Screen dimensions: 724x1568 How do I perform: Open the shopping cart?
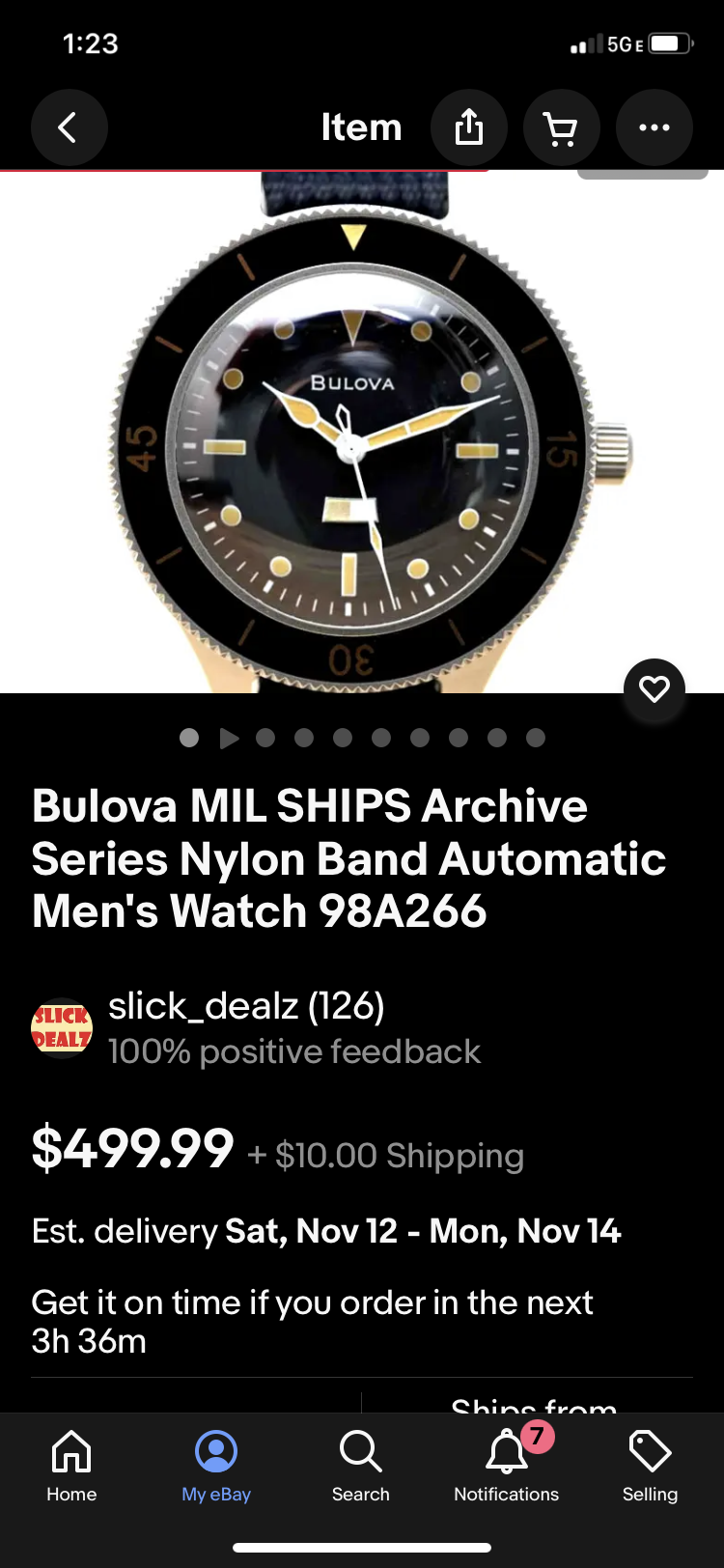[561, 127]
